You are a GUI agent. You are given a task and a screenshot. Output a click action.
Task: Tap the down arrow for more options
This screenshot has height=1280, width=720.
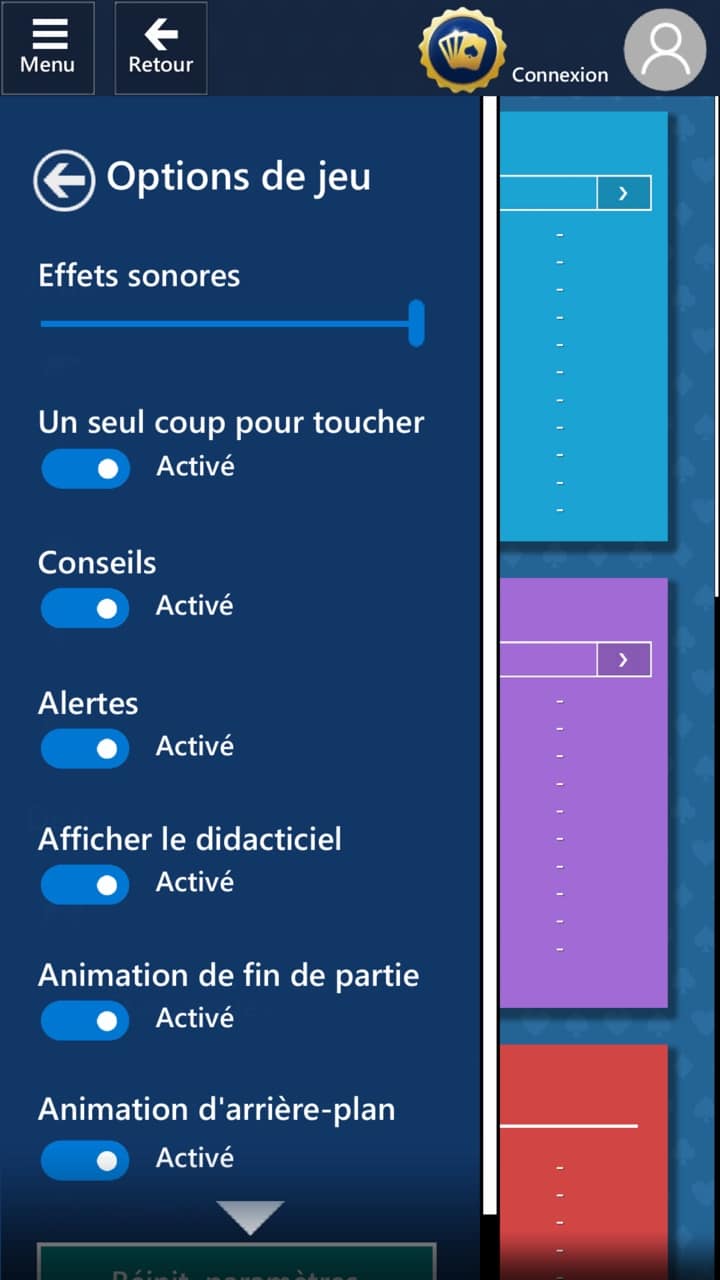tap(251, 1218)
